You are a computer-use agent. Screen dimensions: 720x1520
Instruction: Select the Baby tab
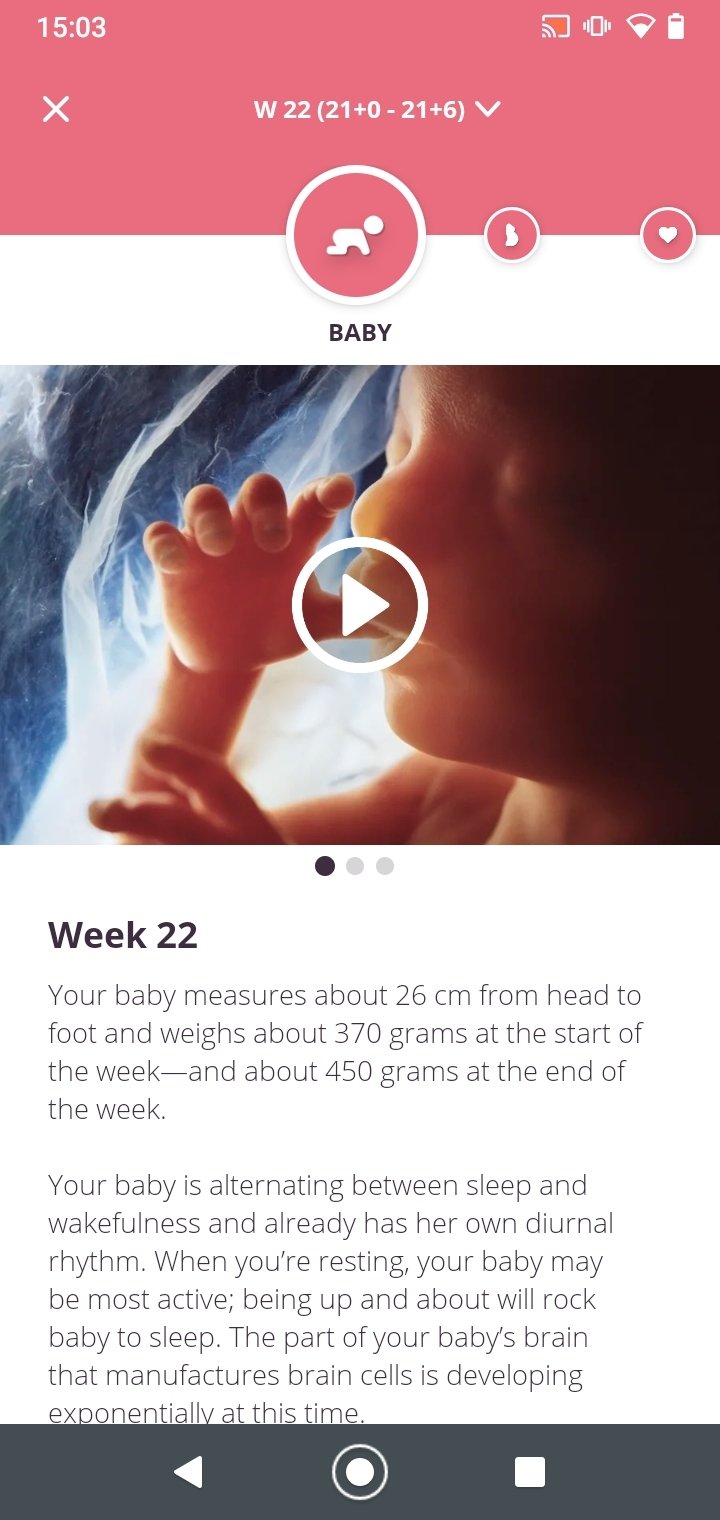356,237
